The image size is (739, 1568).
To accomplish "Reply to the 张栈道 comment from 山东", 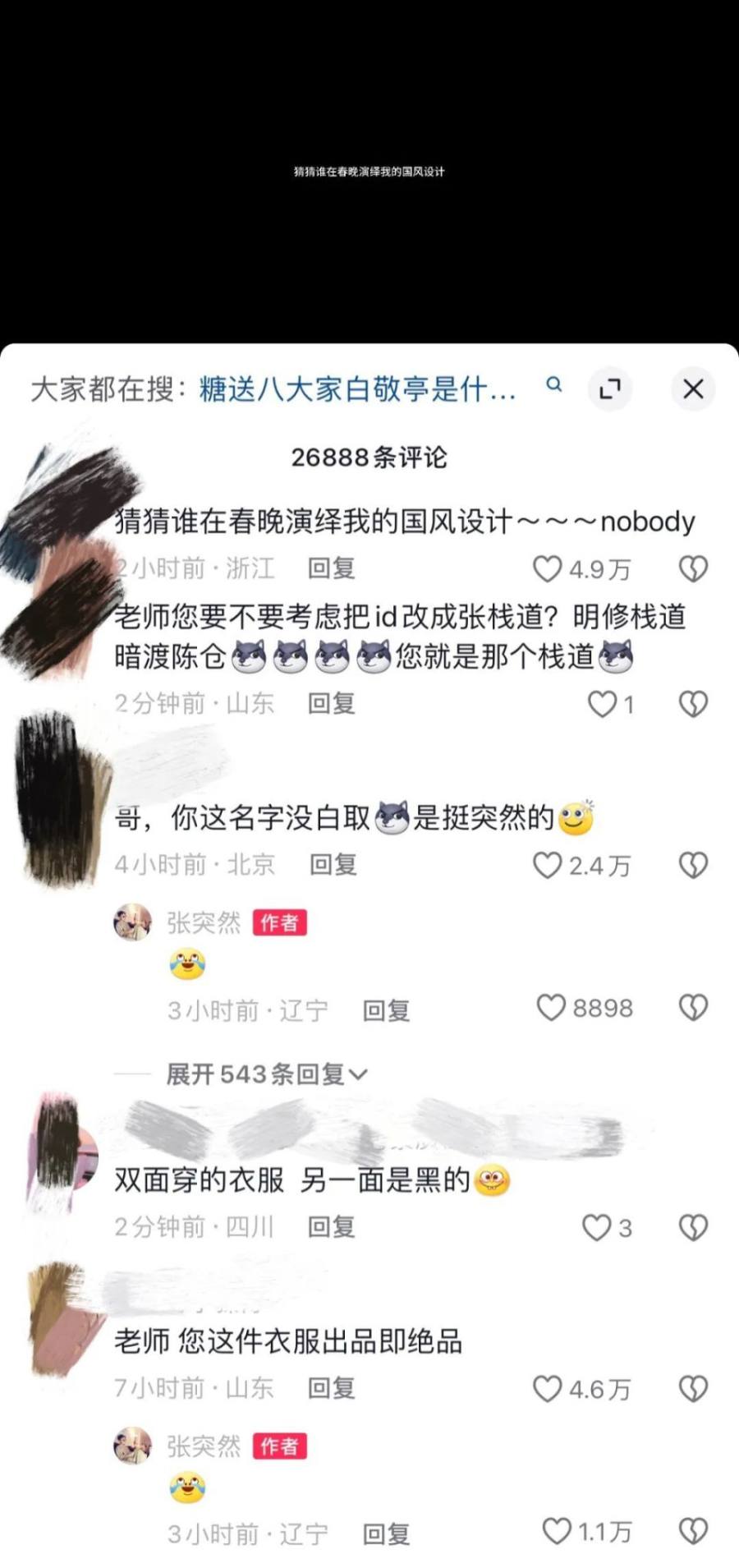I will (x=331, y=703).
